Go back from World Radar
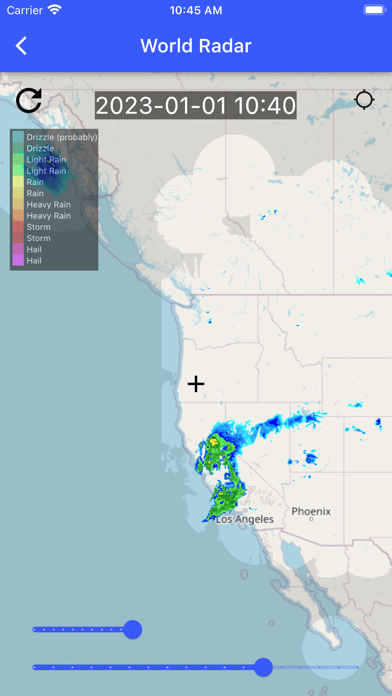The height and width of the screenshot is (696, 392). click(21, 46)
